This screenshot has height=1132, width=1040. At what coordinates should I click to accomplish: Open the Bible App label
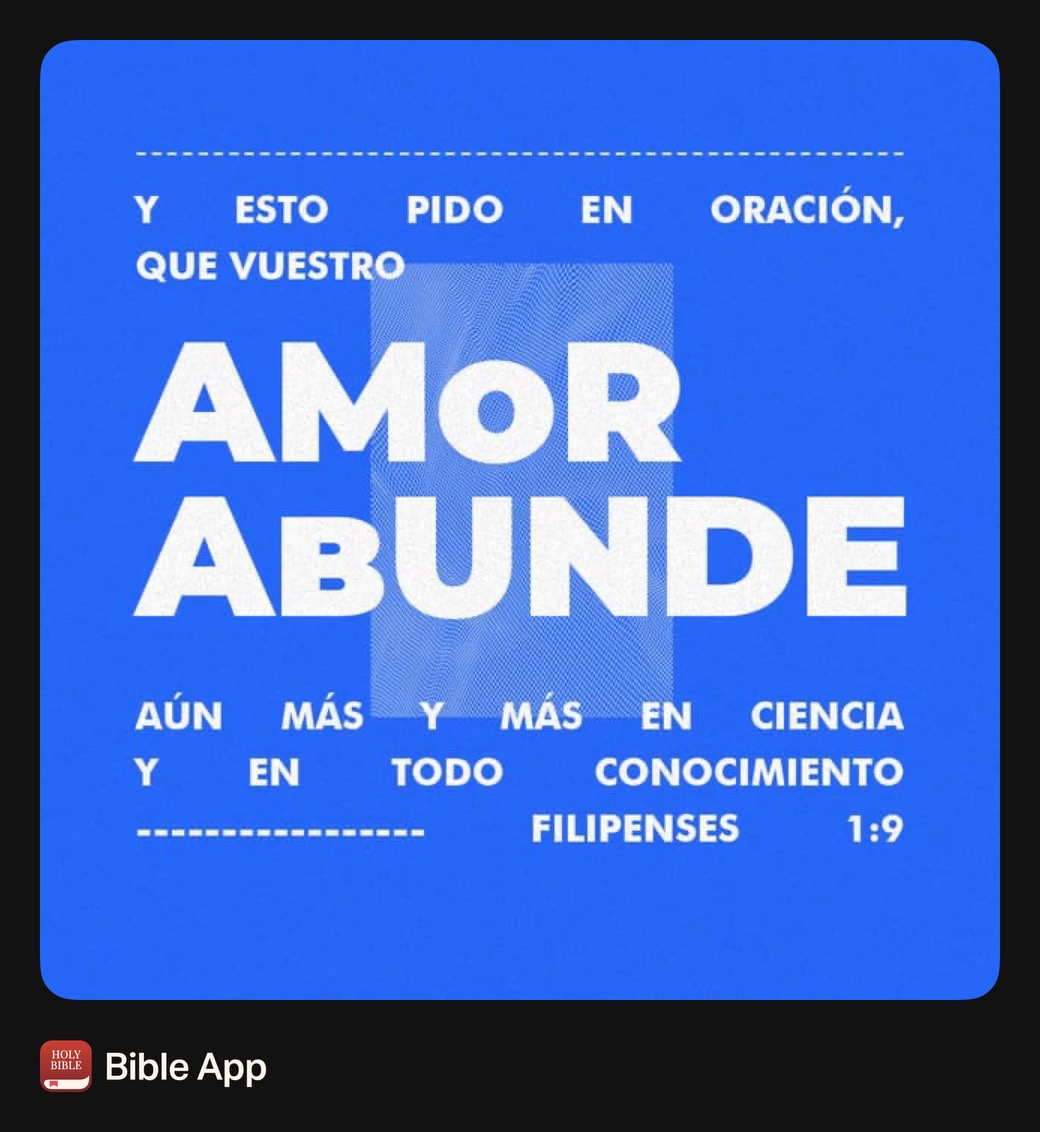pos(185,1067)
